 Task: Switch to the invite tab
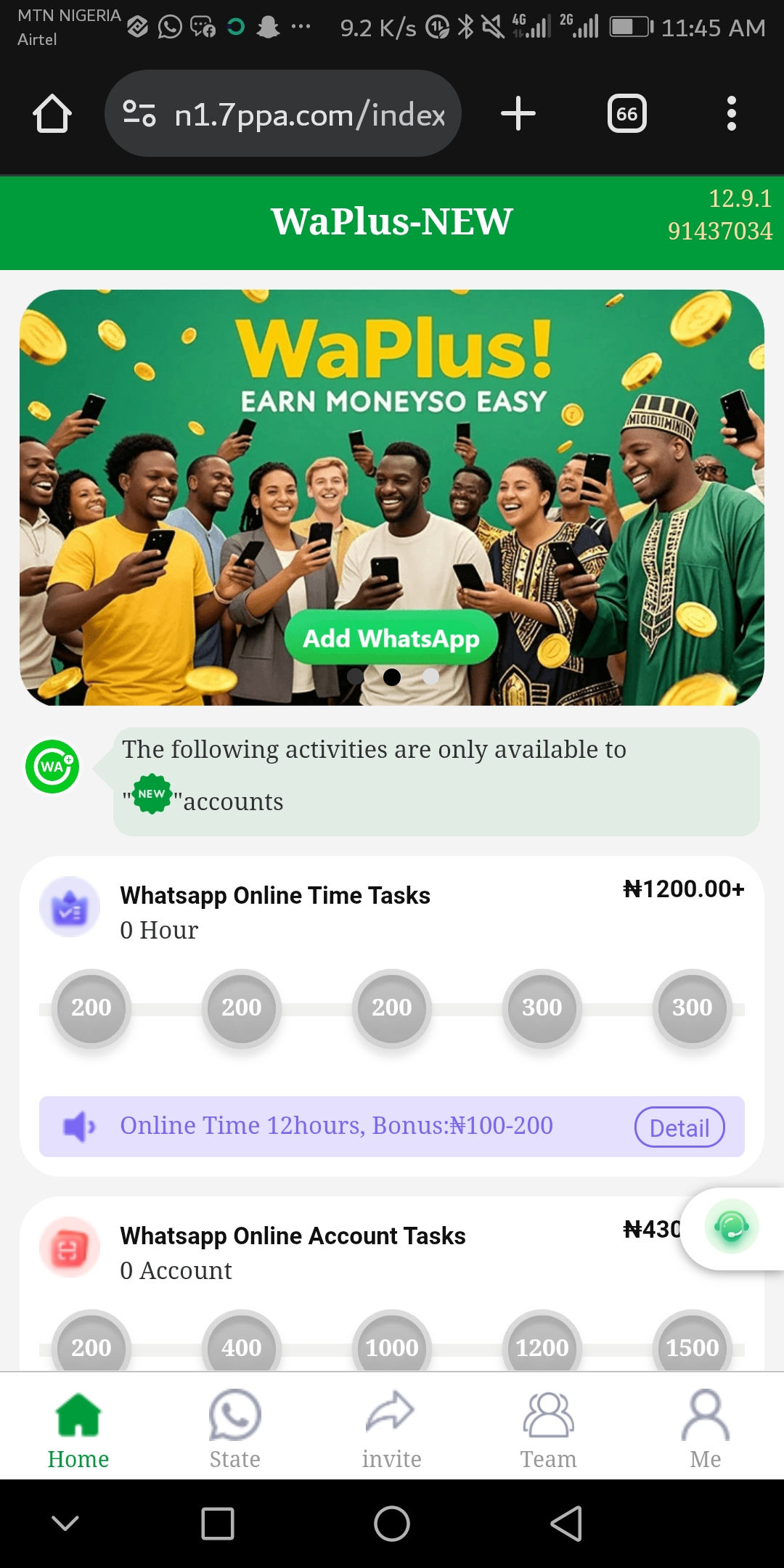(391, 1429)
